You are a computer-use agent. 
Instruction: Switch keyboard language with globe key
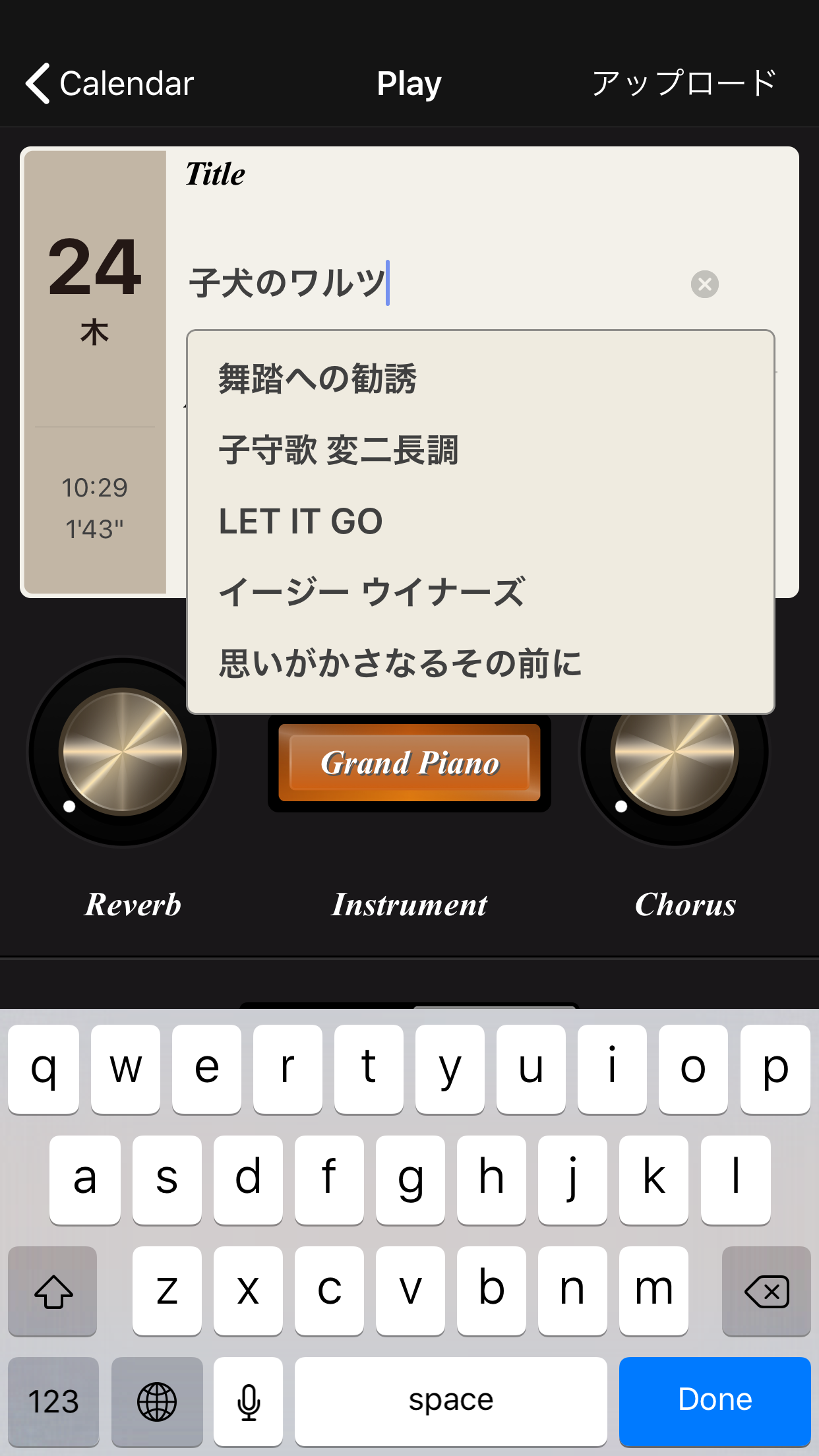click(157, 1401)
